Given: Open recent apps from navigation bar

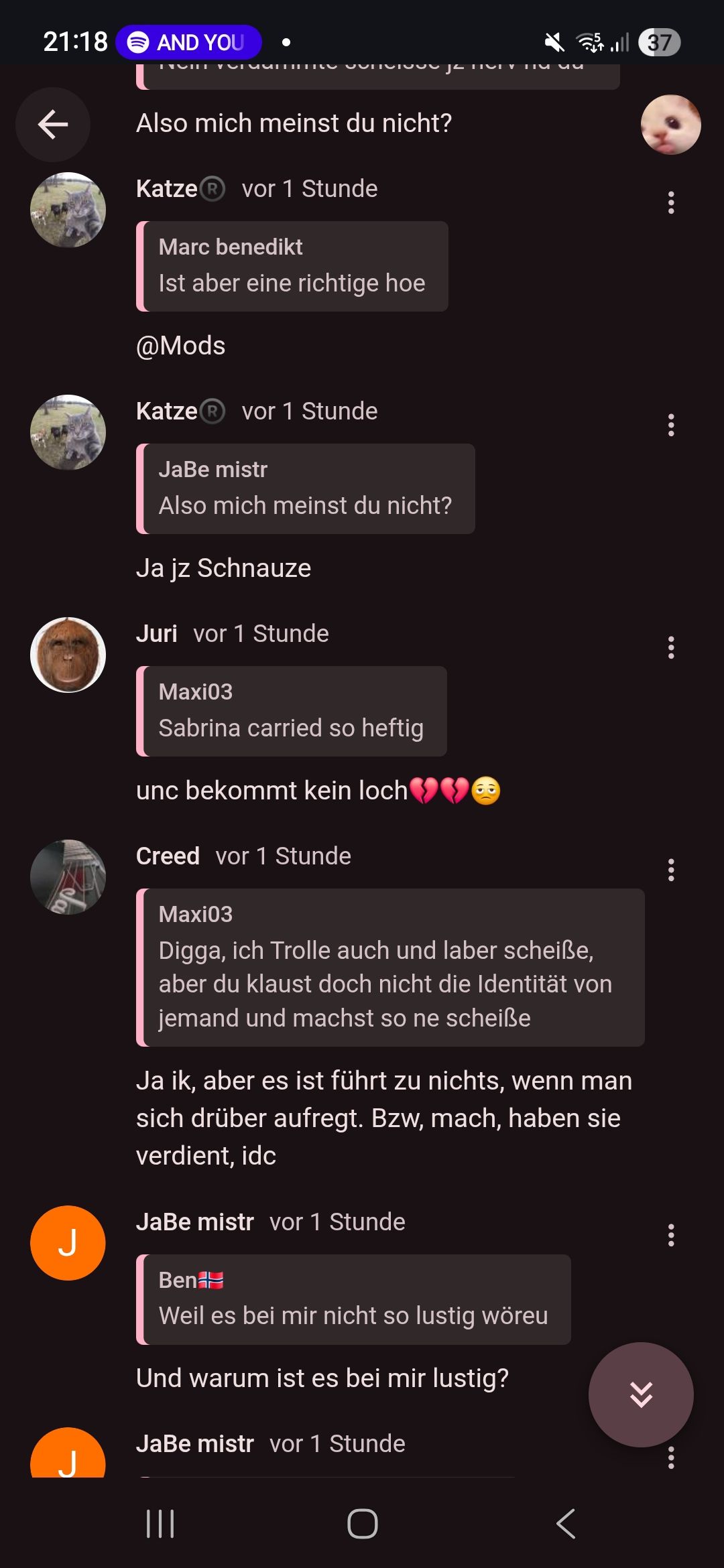Looking at the screenshot, I should tap(160, 1524).
